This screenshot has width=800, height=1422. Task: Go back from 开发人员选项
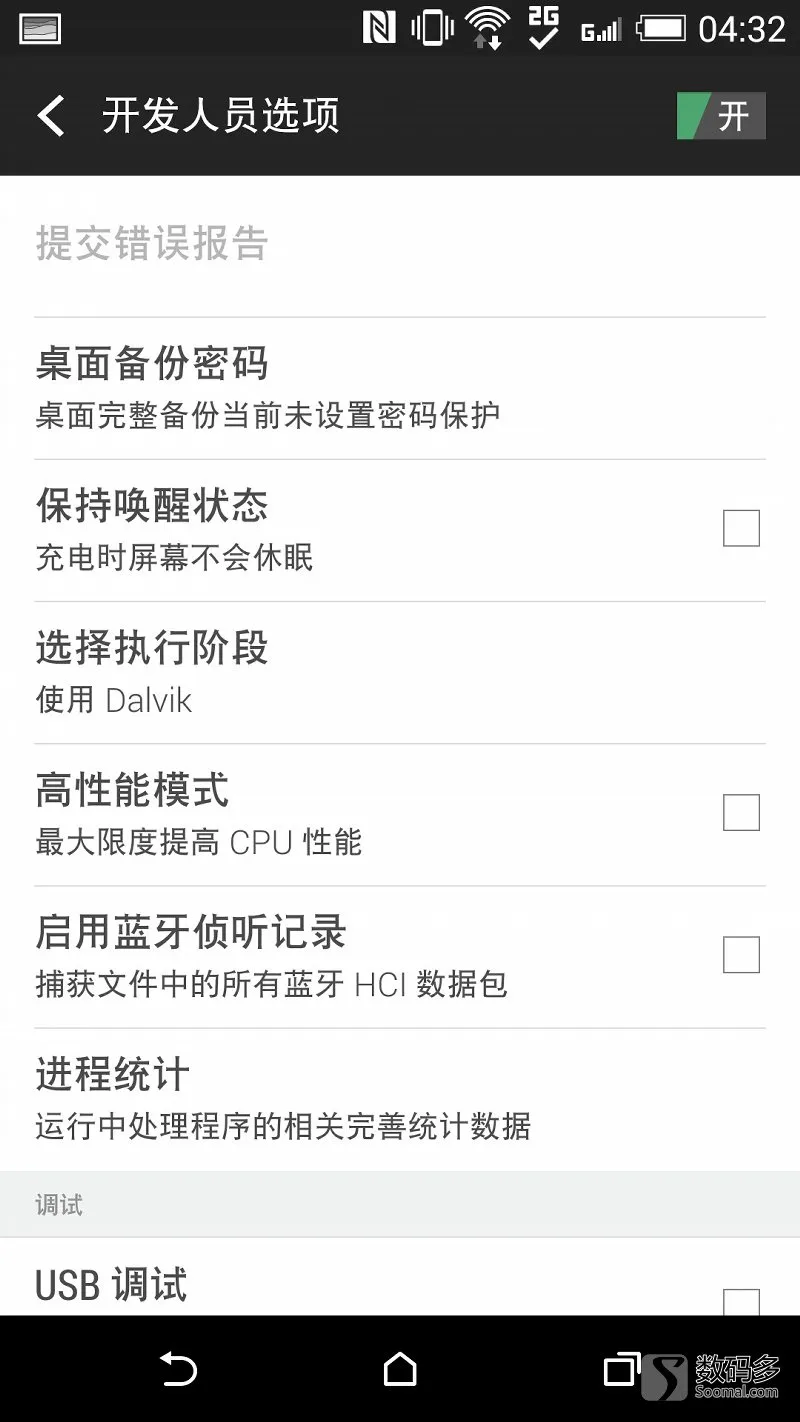(x=52, y=116)
